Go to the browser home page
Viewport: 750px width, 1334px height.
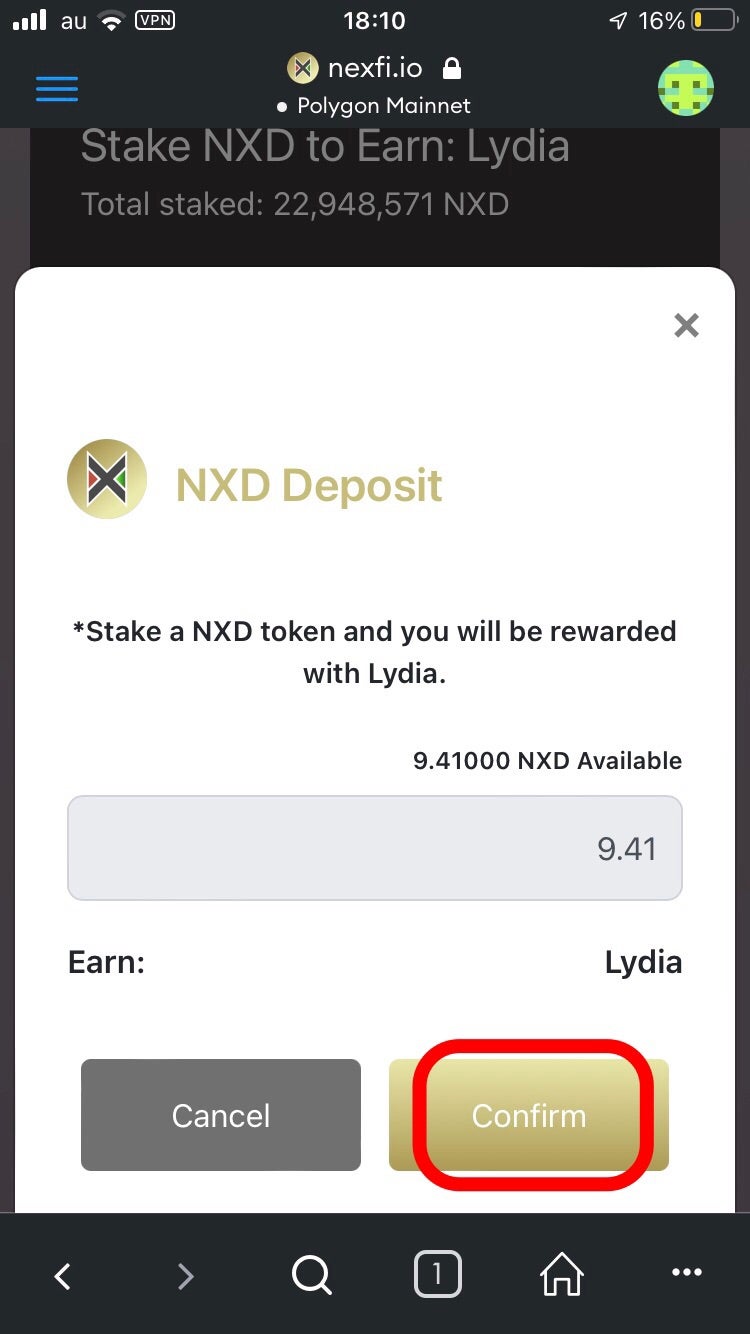(x=562, y=1275)
